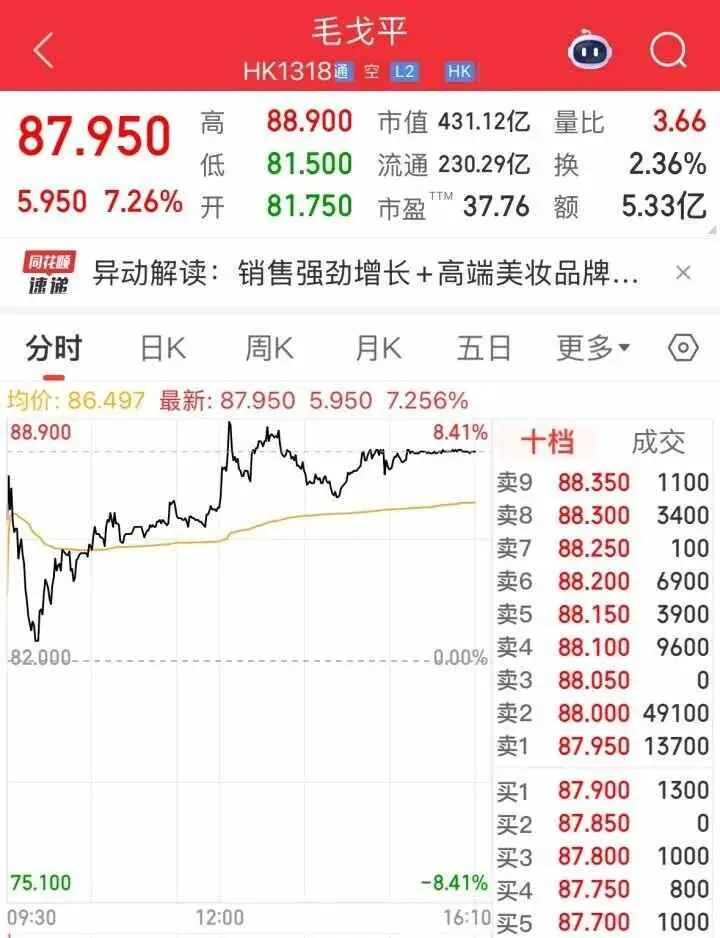Open chart settings via the gear icon
The height and width of the screenshot is (938, 720).
tap(682, 347)
